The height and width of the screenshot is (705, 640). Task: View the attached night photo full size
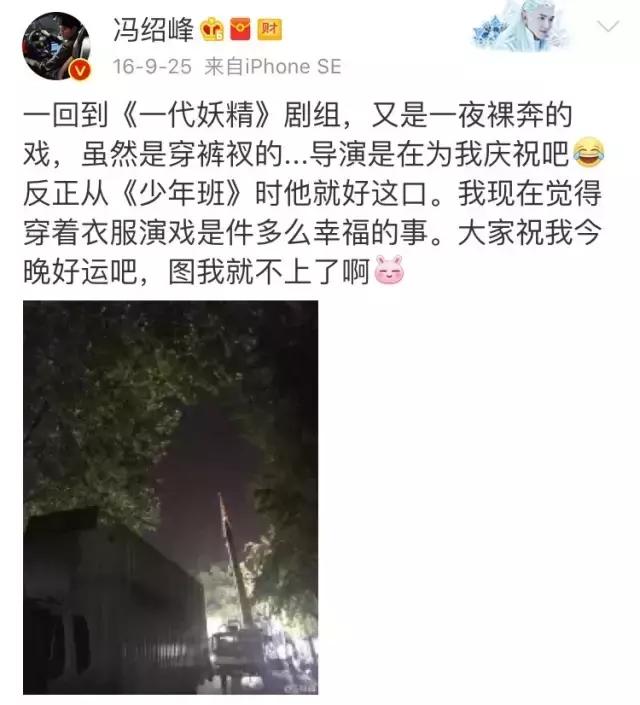[170, 497]
